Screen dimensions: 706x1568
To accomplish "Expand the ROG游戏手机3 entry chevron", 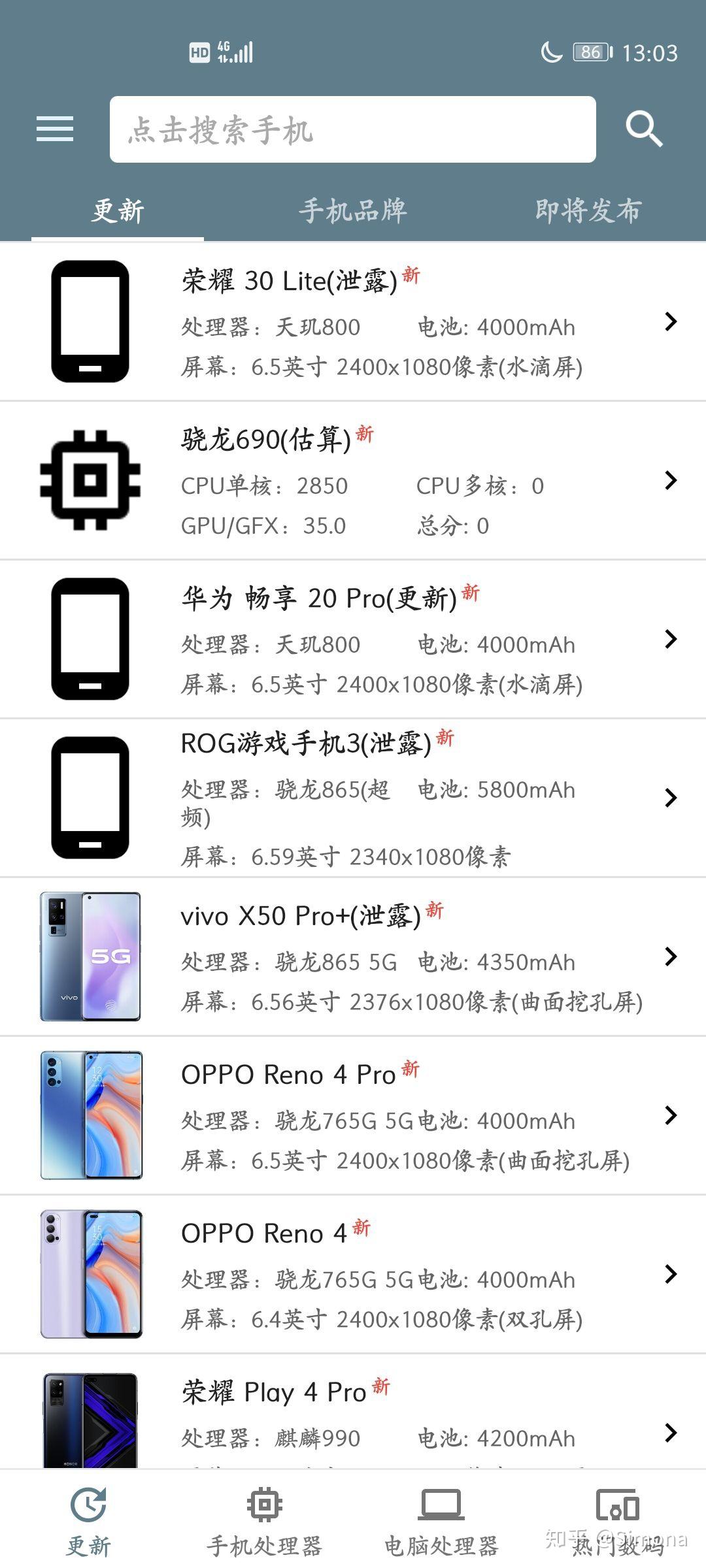I will pos(671,798).
